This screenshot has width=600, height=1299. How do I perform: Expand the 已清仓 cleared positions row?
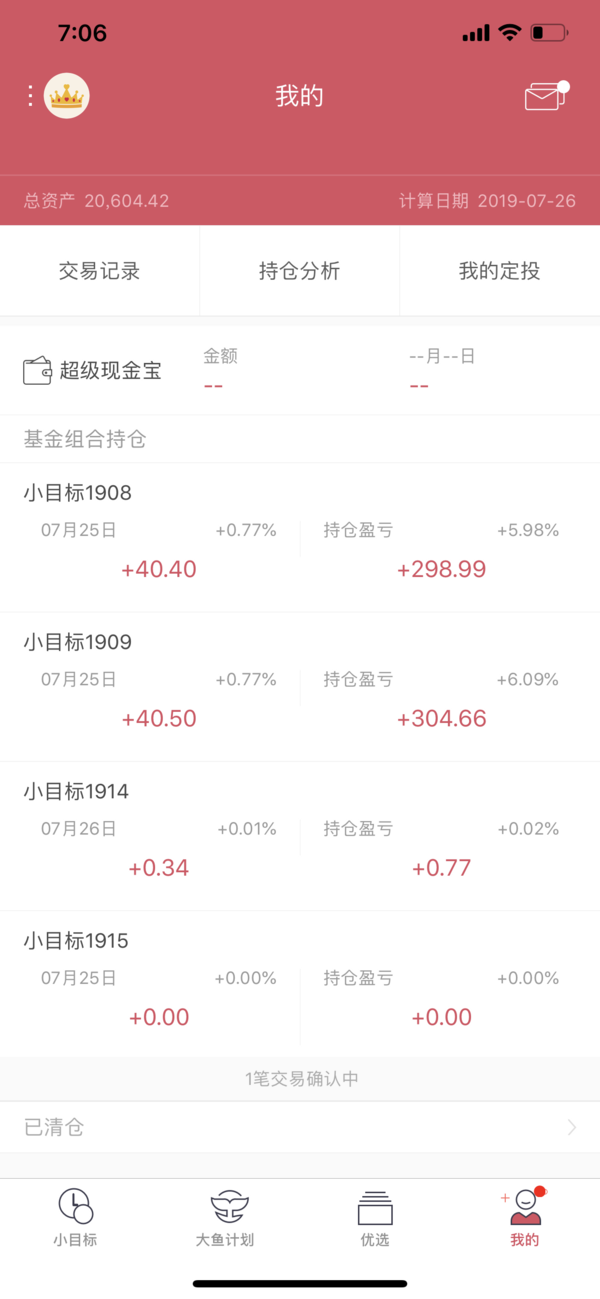[300, 1127]
